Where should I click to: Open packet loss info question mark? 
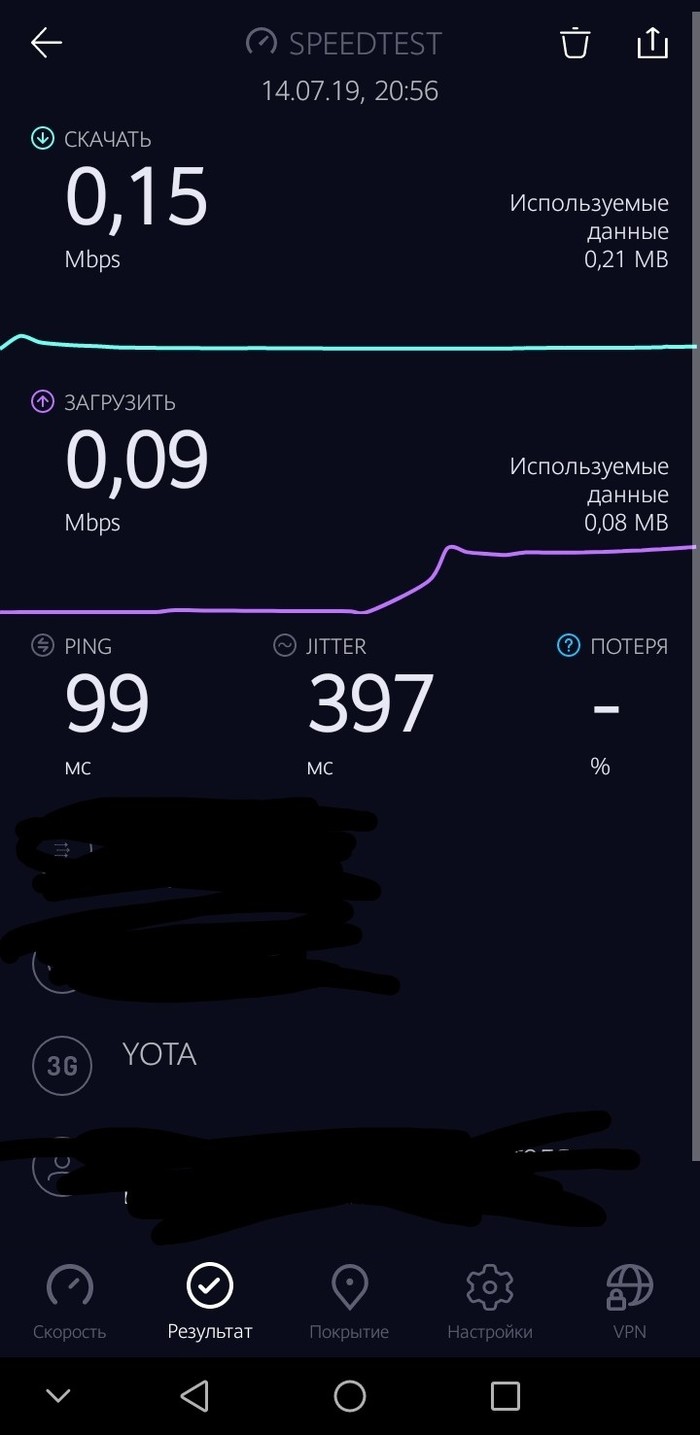(x=568, y=646)
